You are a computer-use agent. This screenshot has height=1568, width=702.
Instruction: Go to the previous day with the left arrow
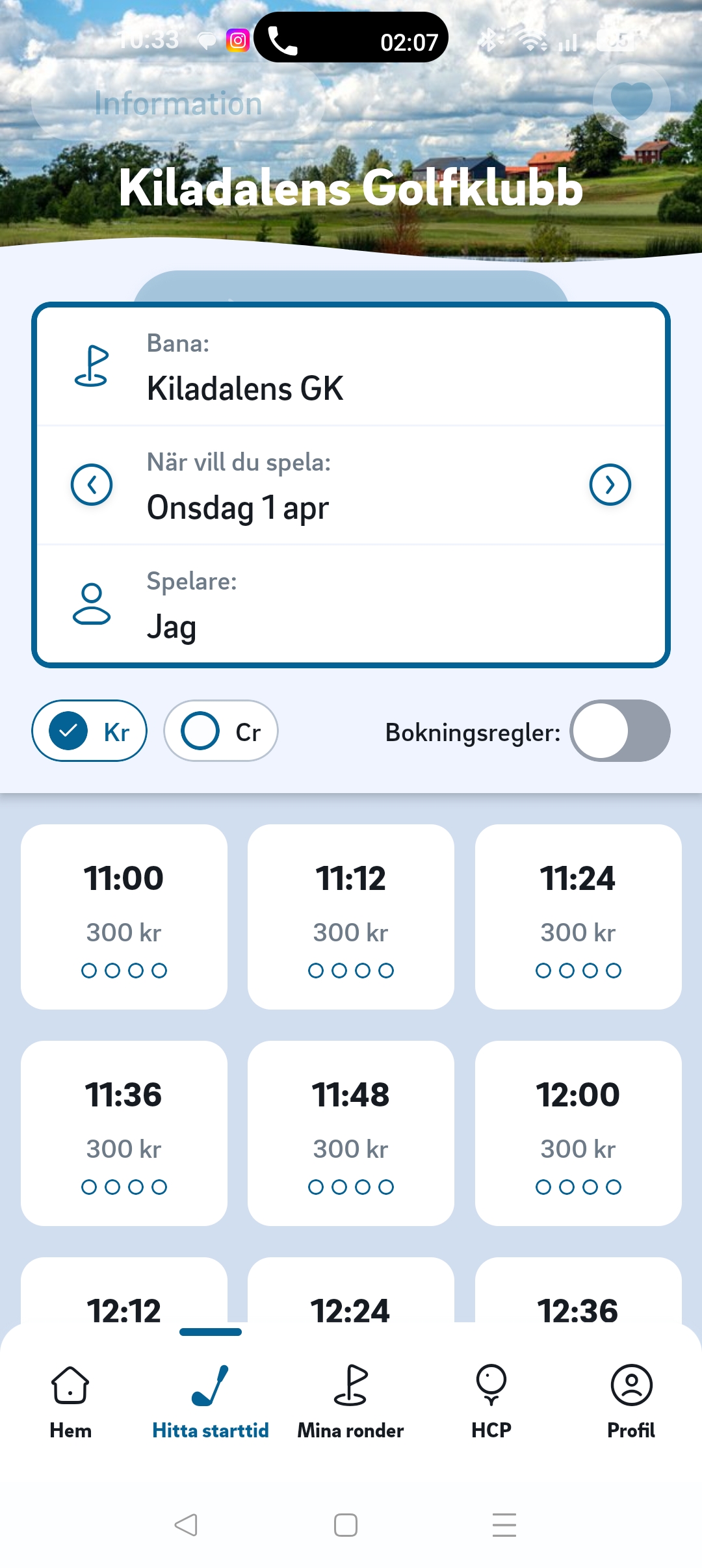coord(92,484)
